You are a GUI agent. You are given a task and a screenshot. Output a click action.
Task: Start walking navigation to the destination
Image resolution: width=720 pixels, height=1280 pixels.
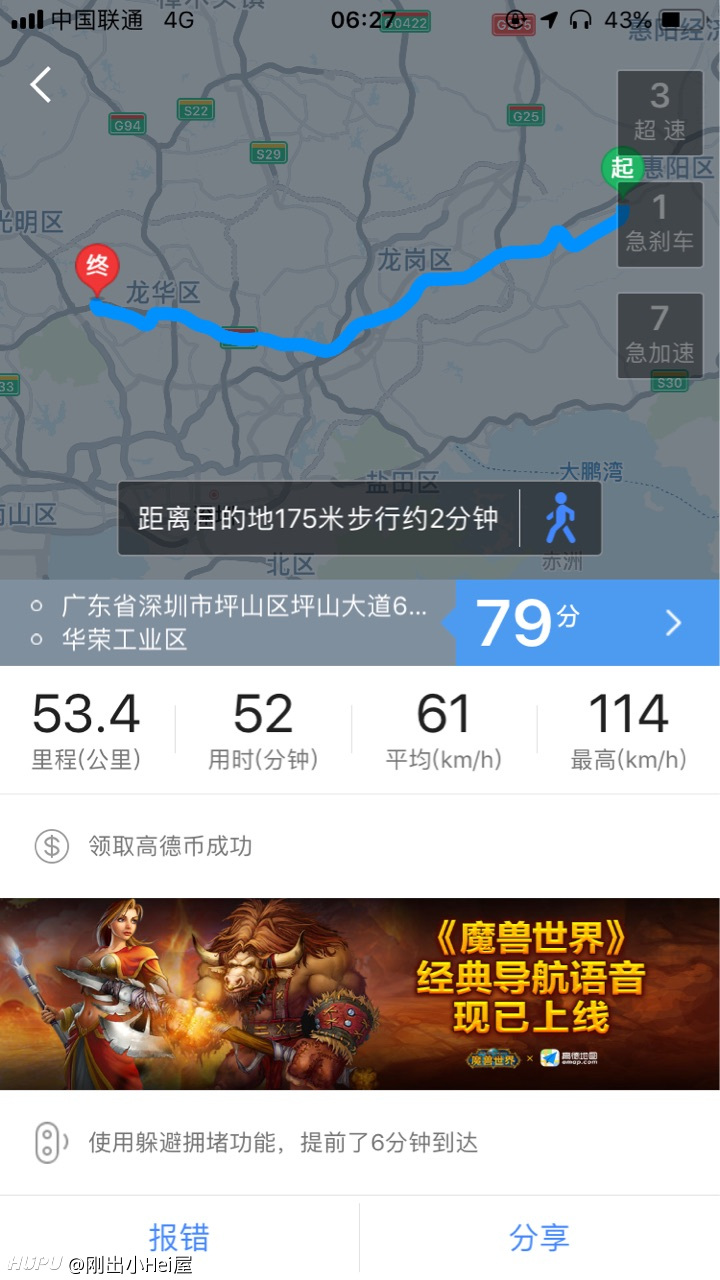click(560, 518)
